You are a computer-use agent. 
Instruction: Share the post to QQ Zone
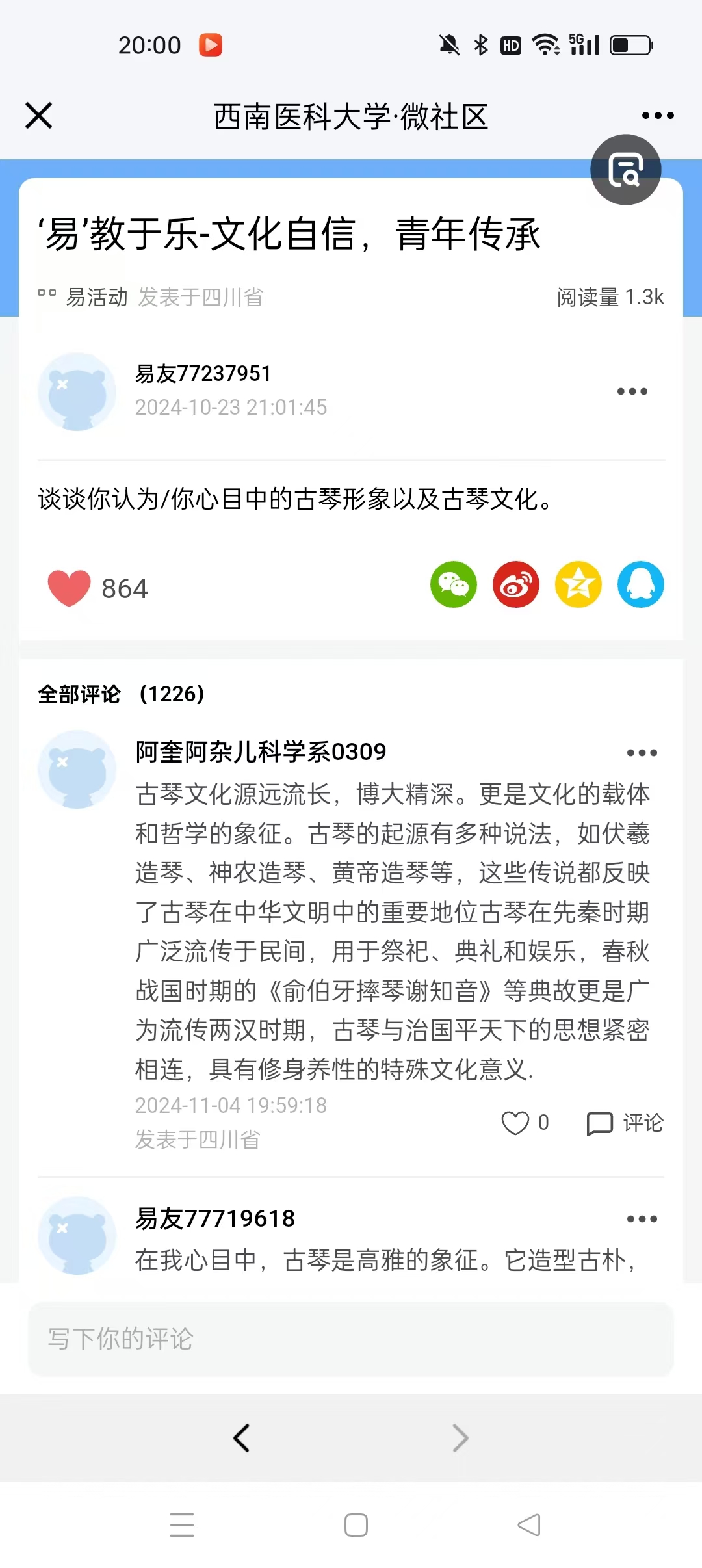tap(578, 584)
